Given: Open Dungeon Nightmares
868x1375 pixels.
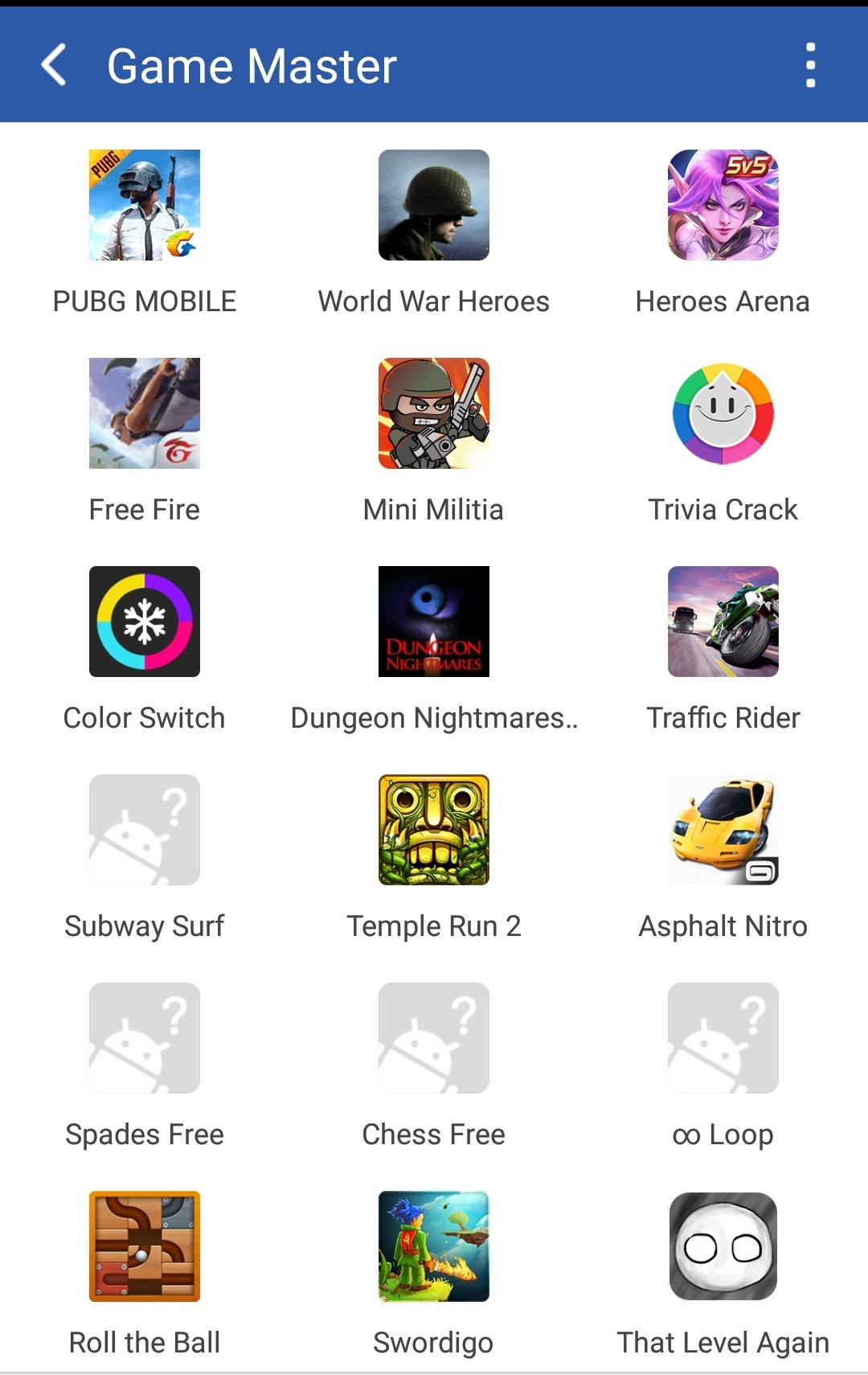Looking at the screenshot, I should (434, 622).
